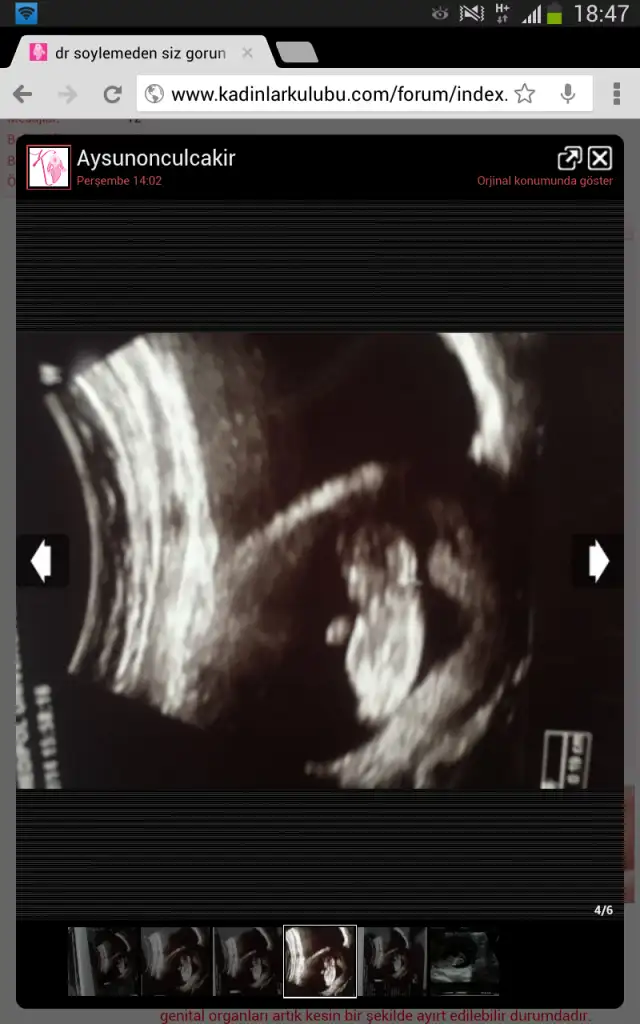Select the third thumbnail in the strip
Viewport: 640px width, 1024px height.
(247, 961)
